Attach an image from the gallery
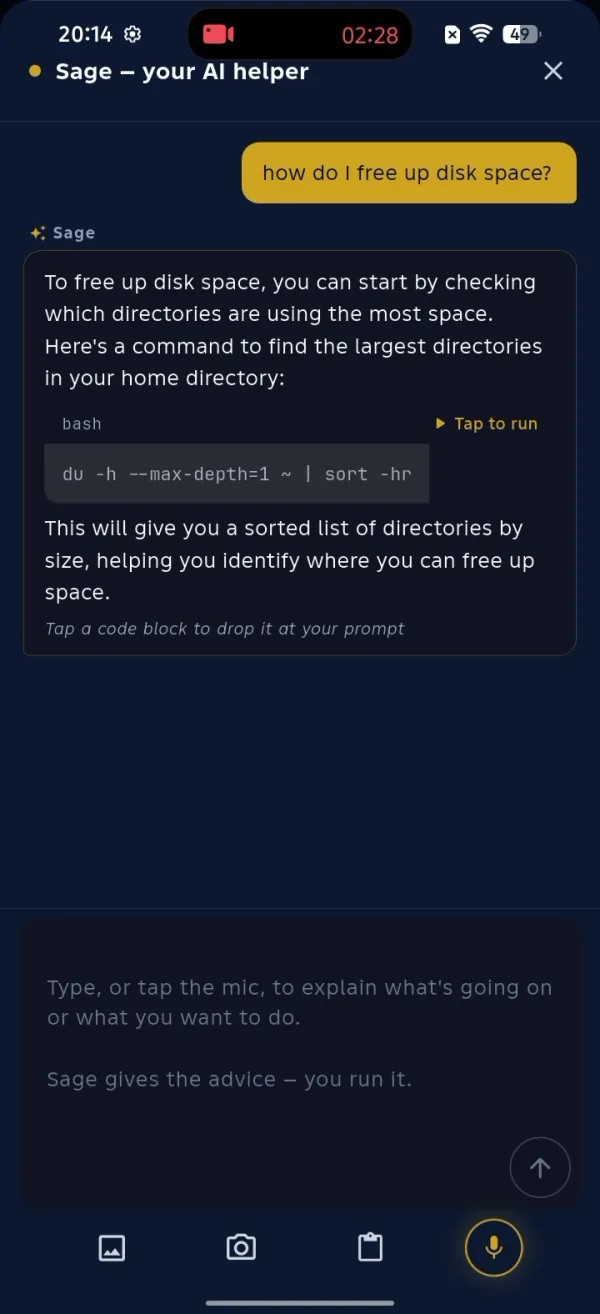Screen dimensions: 600x1314 pos(112,1248)
